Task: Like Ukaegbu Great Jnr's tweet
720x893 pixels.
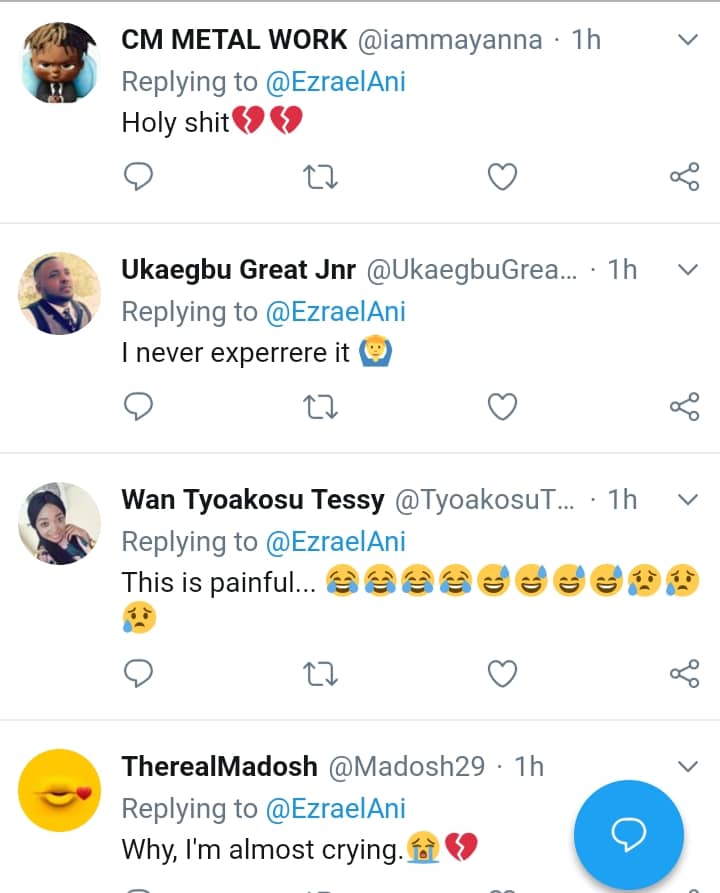Action: pyautogui.click(x=502, y=406)
